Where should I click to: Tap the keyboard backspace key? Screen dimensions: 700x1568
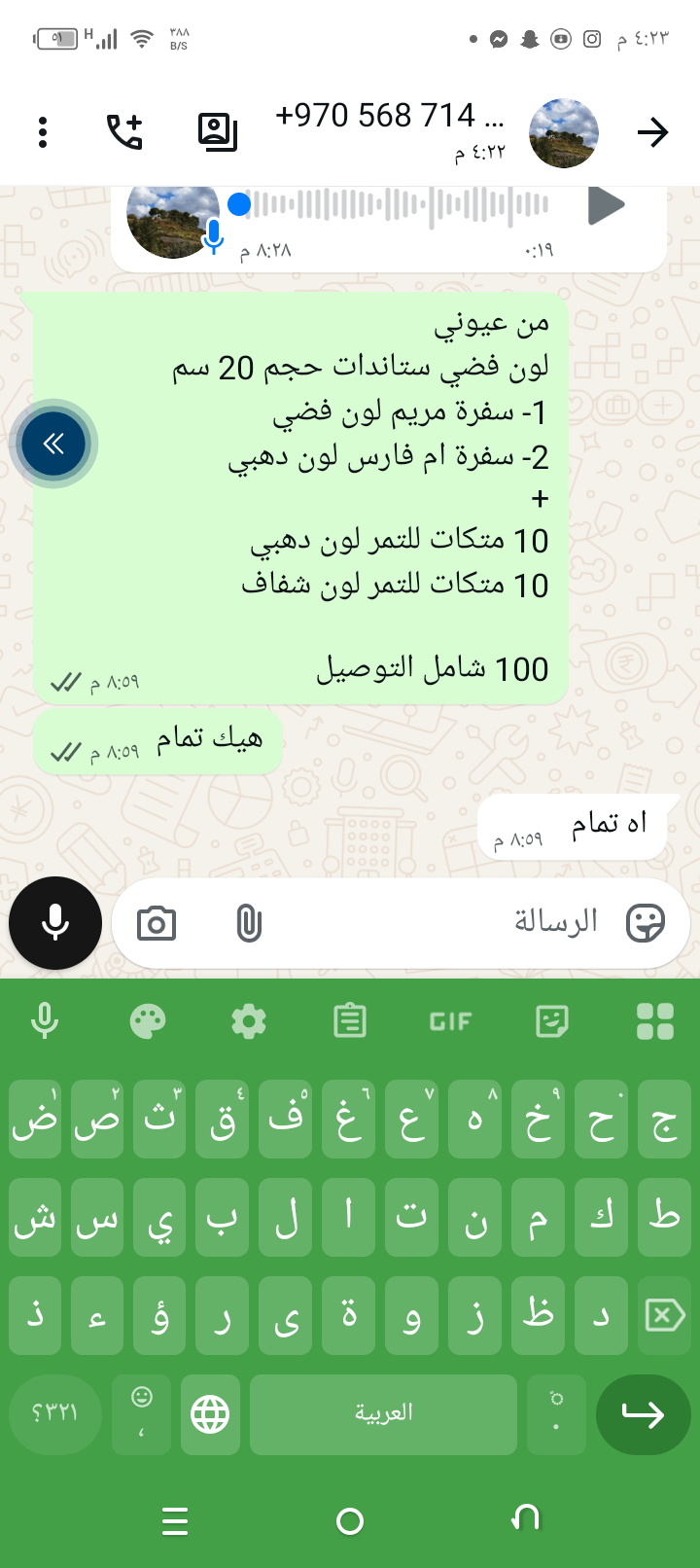[664, 1316]
